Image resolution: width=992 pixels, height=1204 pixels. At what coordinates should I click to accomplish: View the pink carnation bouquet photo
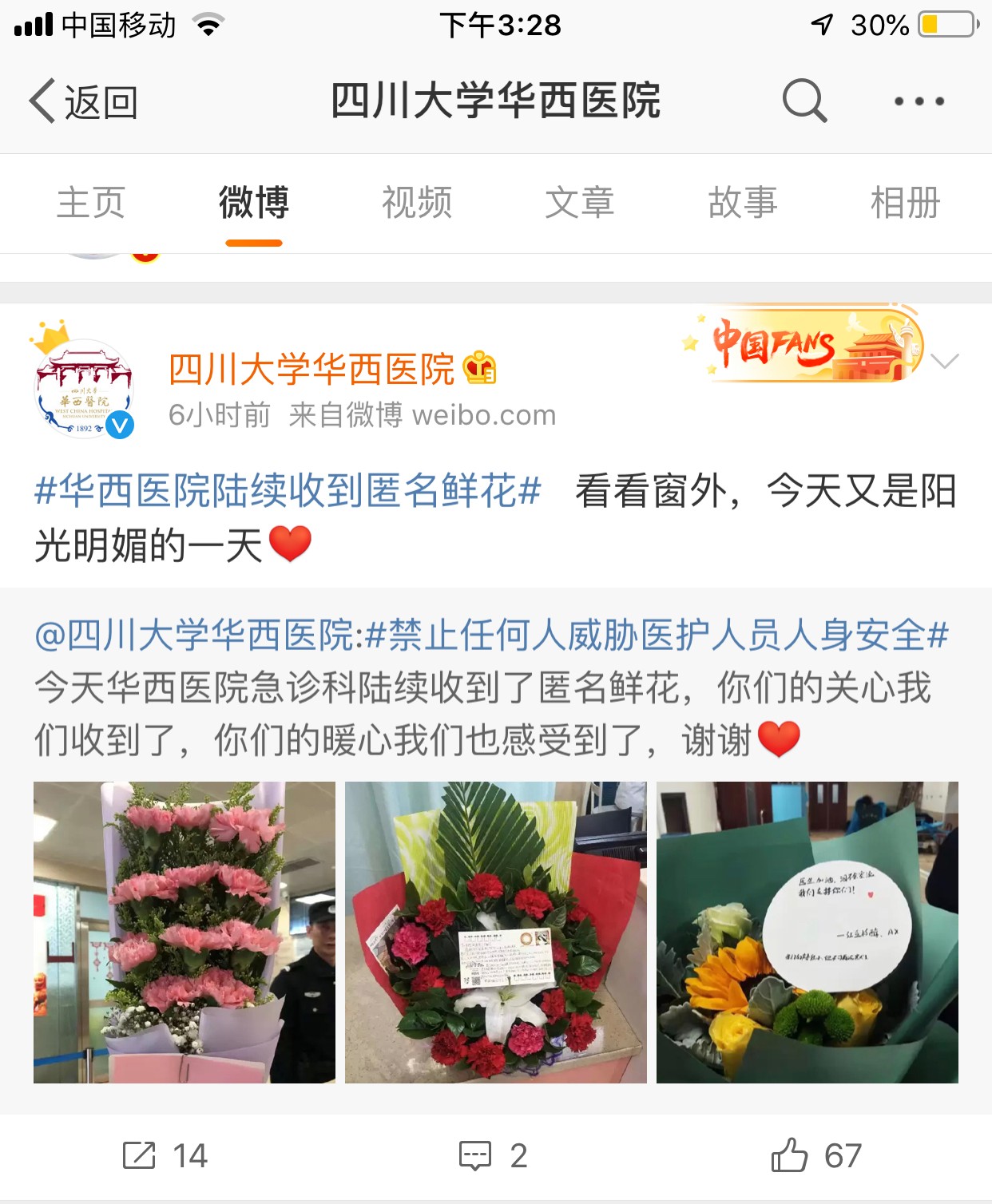(x=185, y=933)
